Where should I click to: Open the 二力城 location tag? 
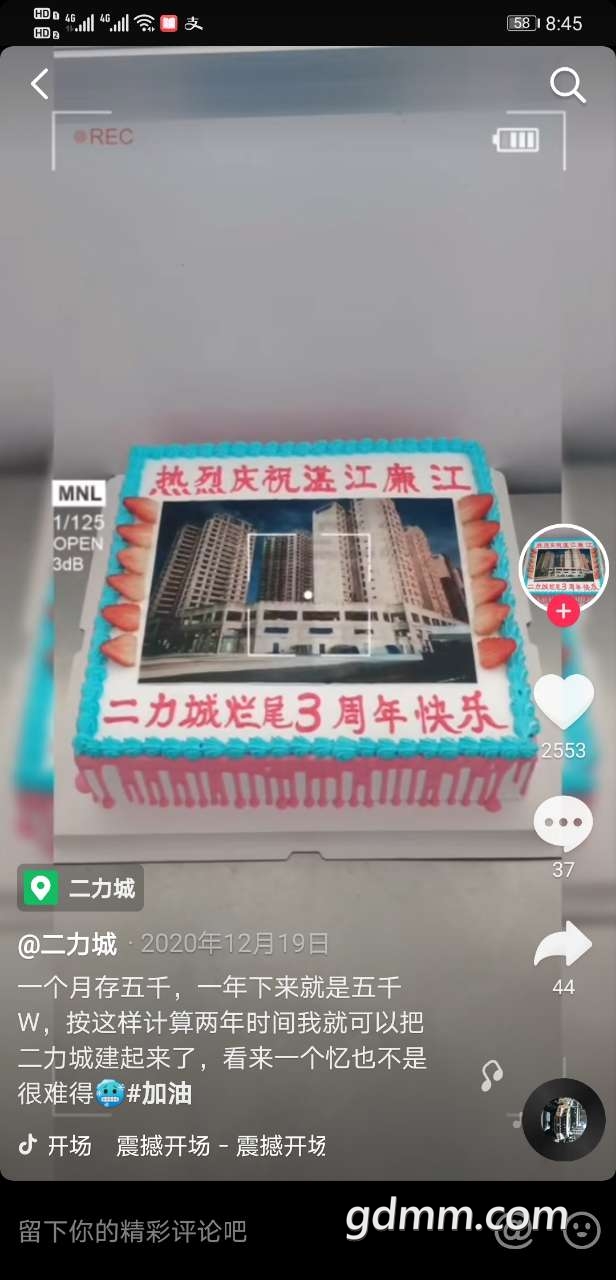[x=81, y=887]
